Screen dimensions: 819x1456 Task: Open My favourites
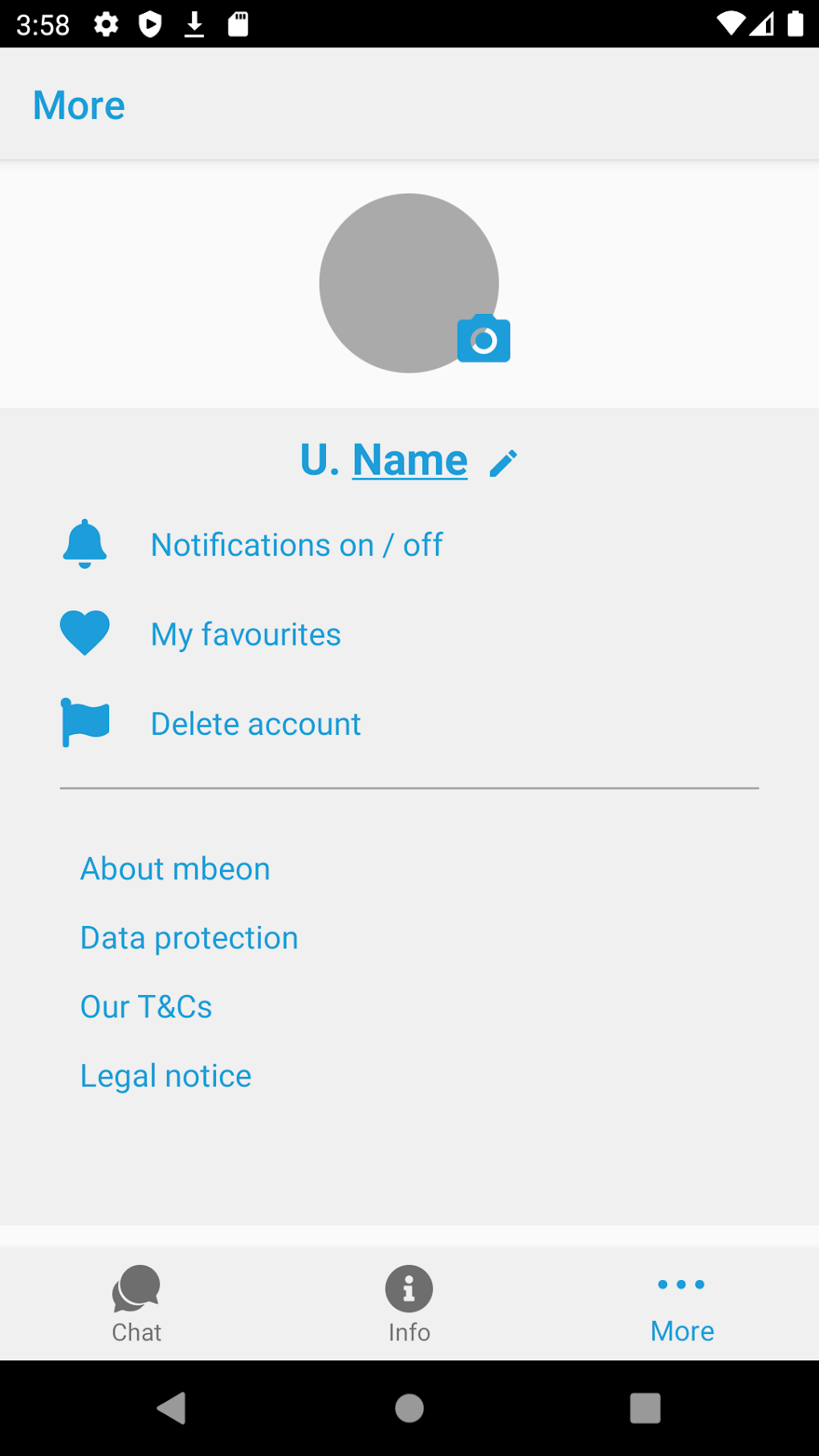pos(246,634)
